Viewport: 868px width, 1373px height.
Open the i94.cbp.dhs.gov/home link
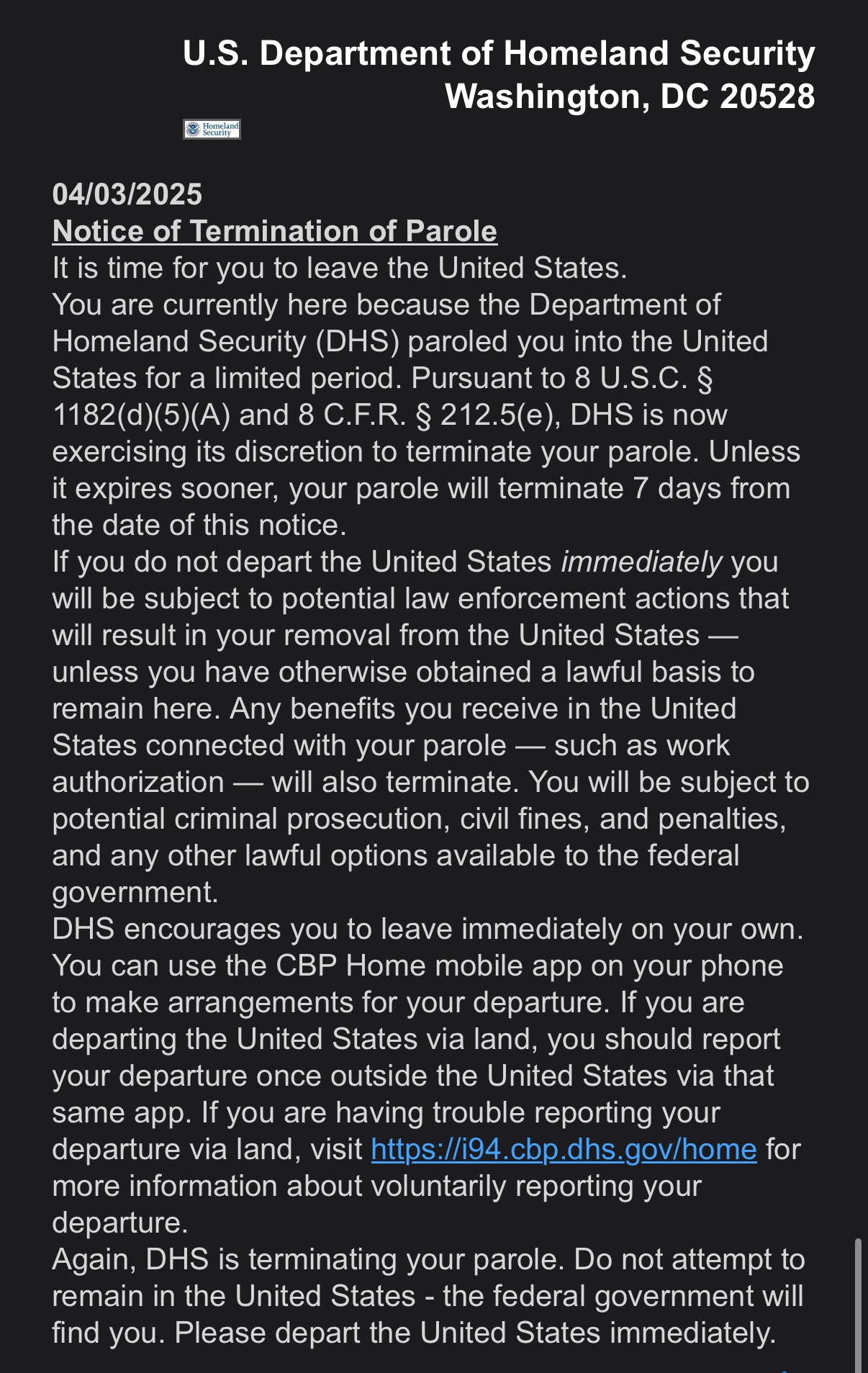point(564,1149)
